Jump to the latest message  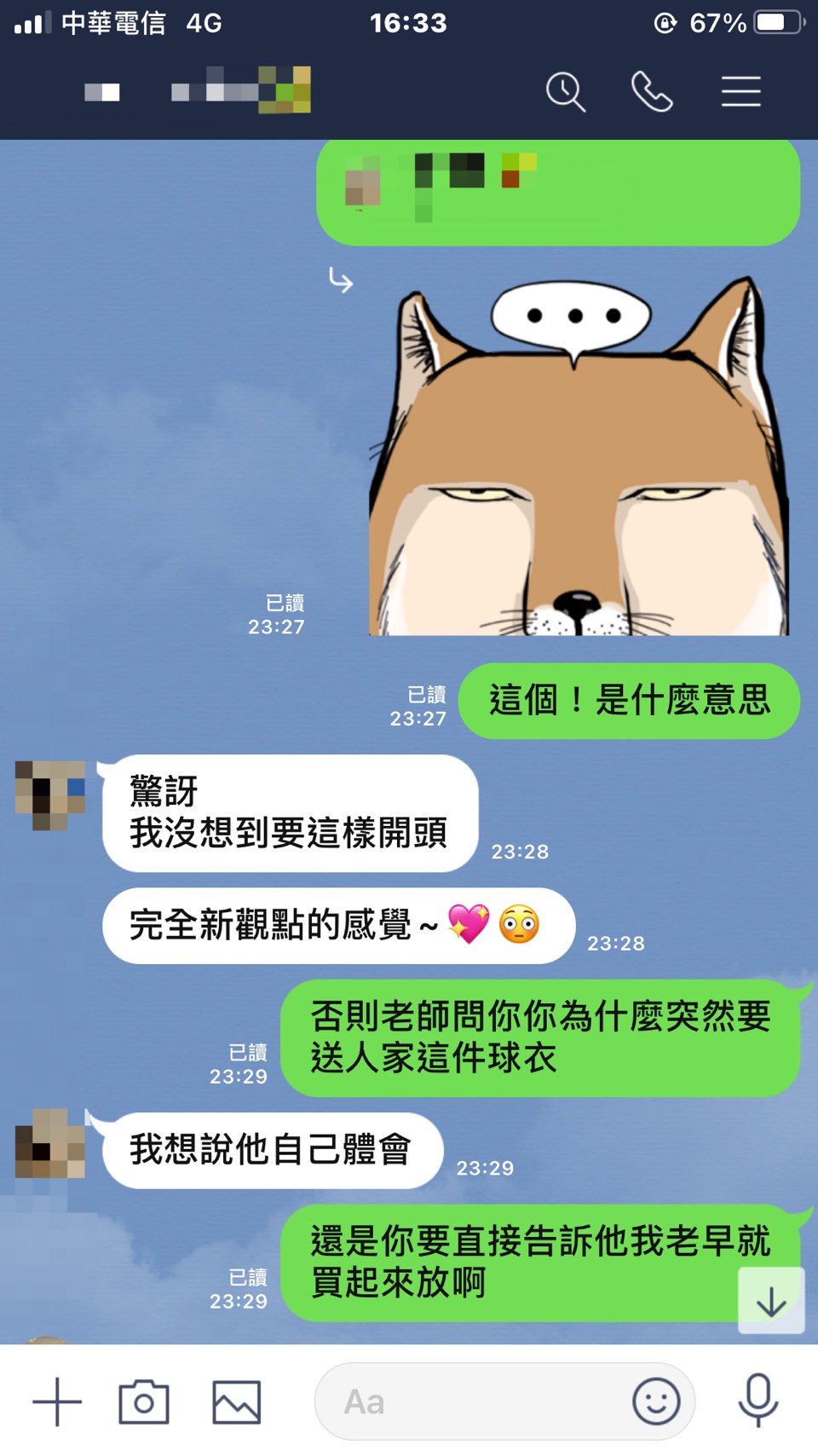pyautogui.click(x=771, y=1300)
